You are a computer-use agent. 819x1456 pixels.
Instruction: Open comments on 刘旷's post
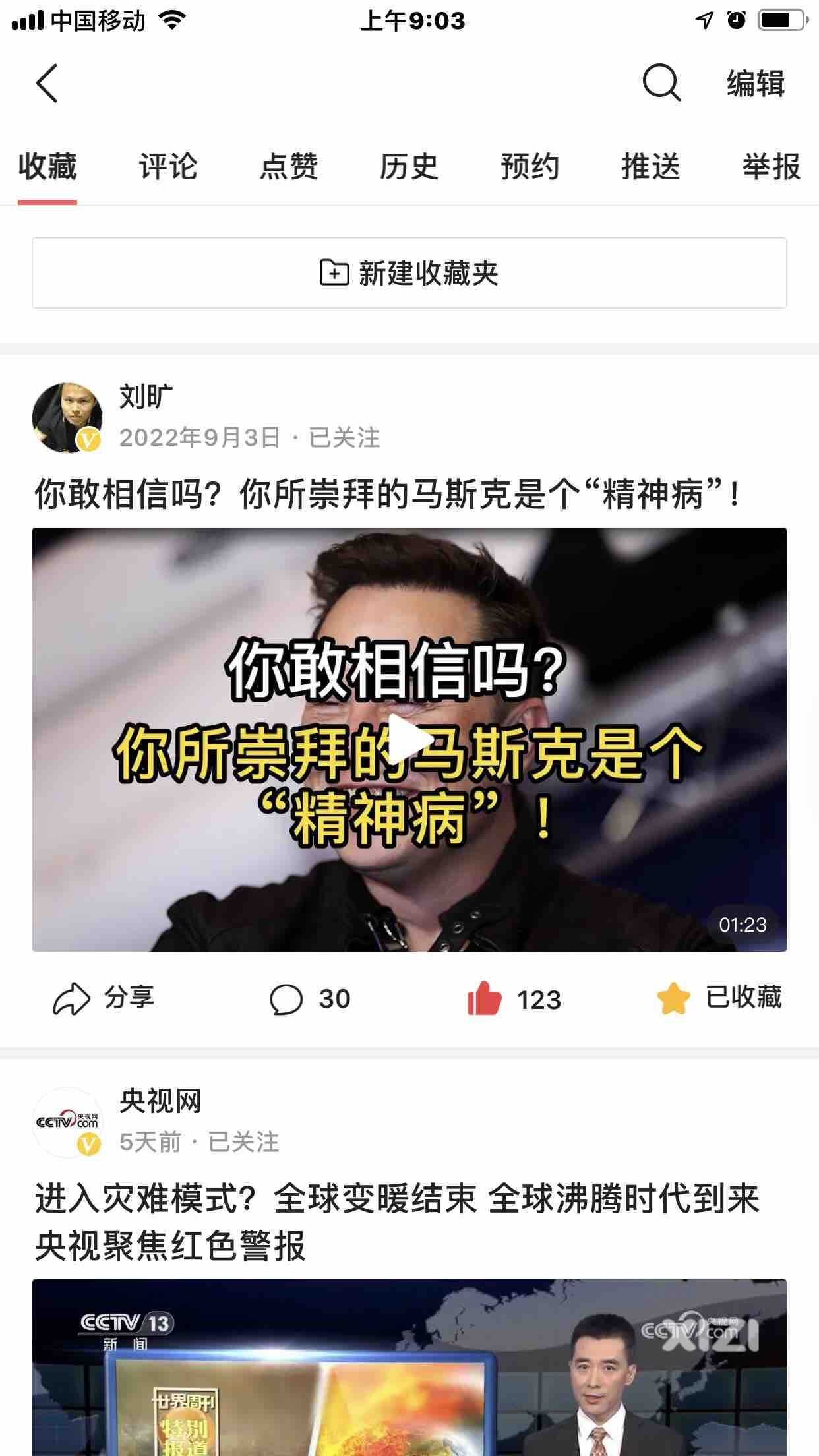point(310,999)
